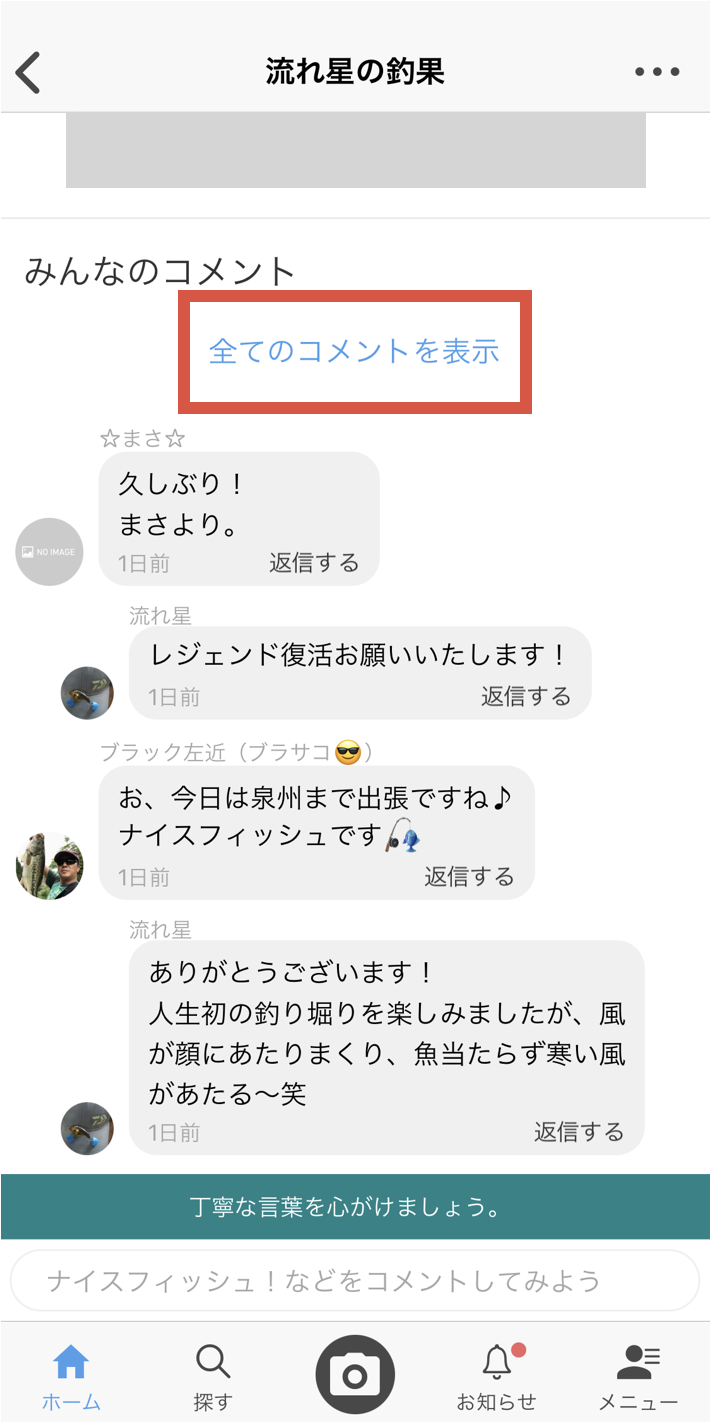
Task: Open the お知らせ notifications tab
Action: pyautogui.click(x=497, y=1375)
